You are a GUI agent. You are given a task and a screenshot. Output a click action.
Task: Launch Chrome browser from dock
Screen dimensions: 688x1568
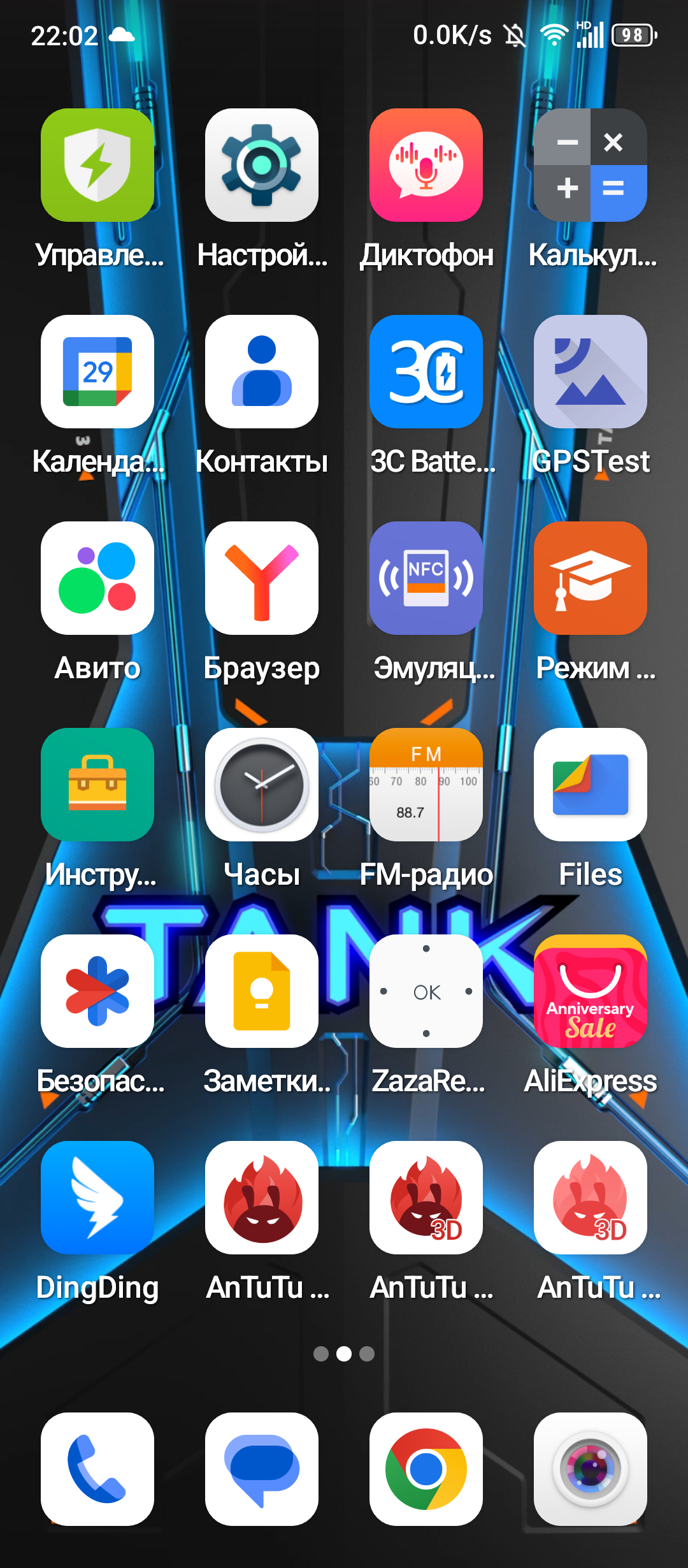tap(426, 1469)
